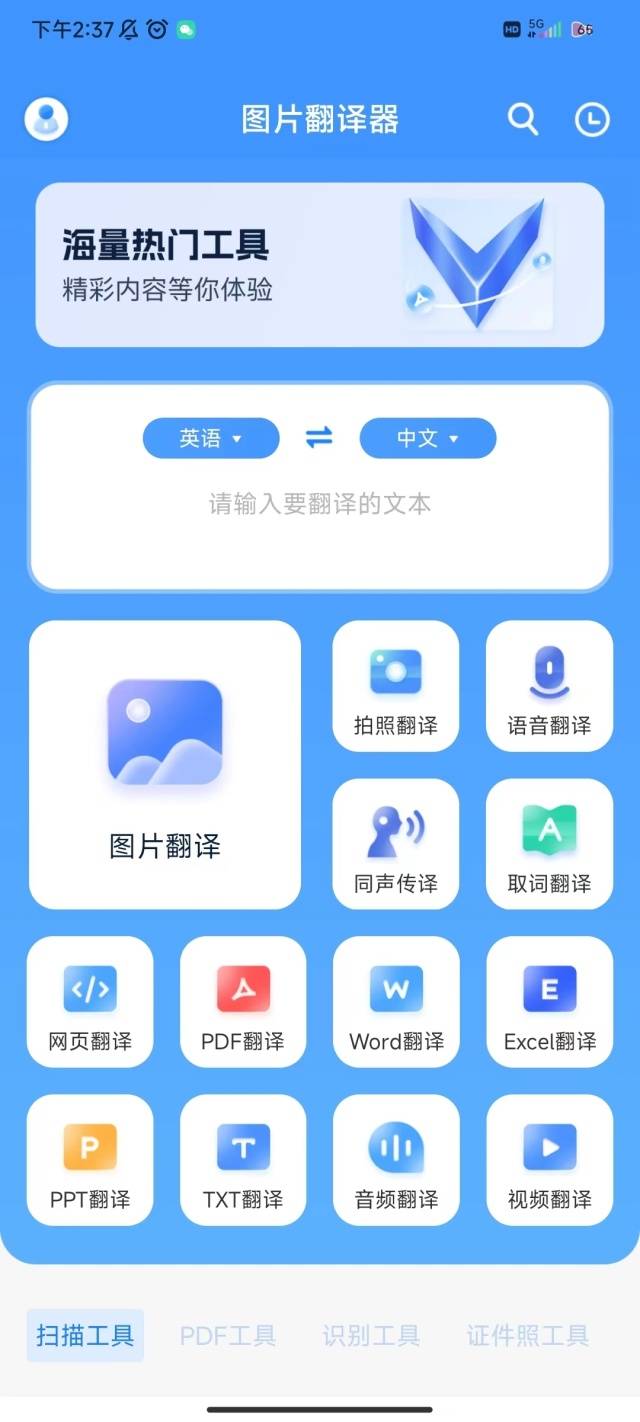Screen dimensions: 640x1422
Task: Open 拍照翻译 camera translation
Action: (396, 686)
